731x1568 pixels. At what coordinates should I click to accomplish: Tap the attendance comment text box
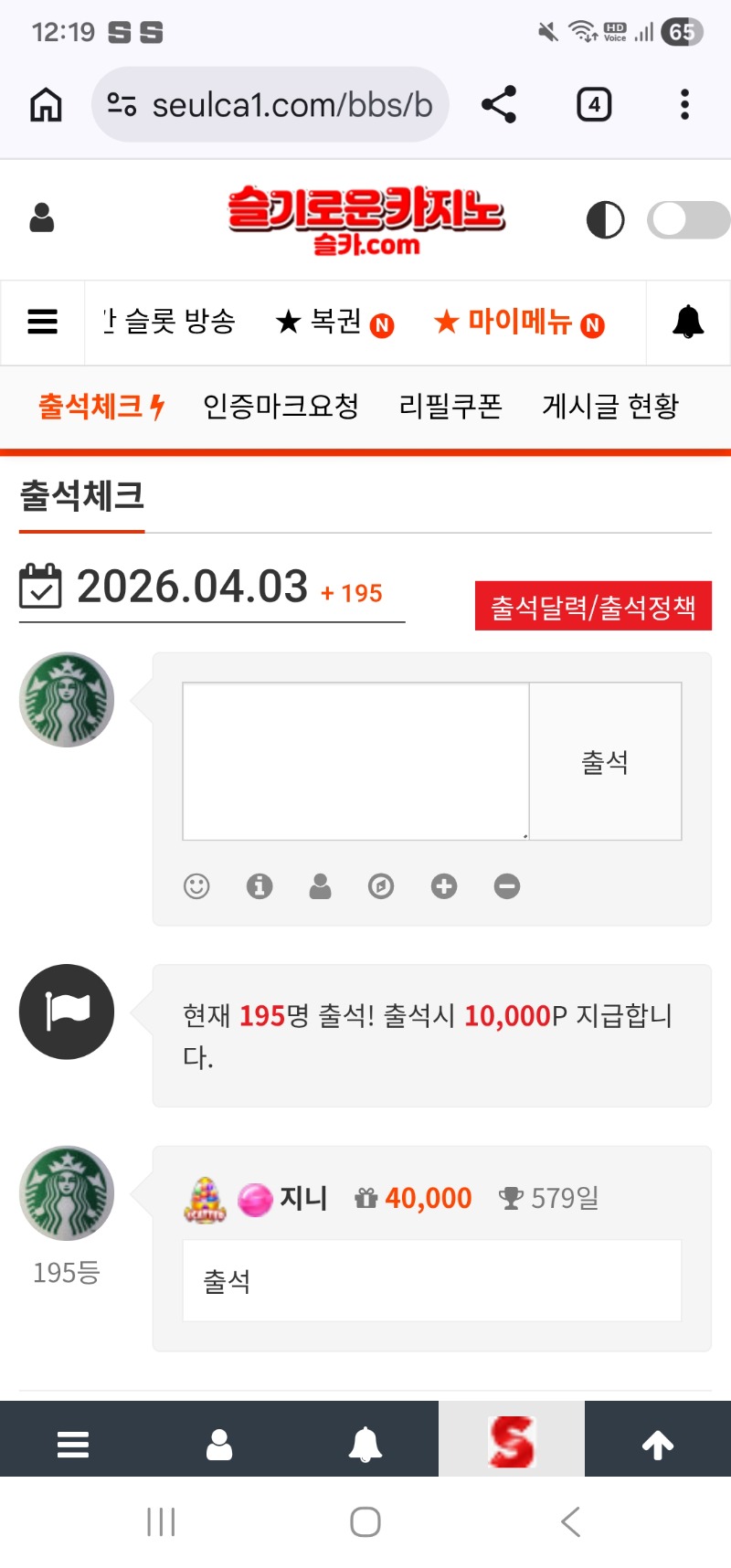[x=355, y=761]
